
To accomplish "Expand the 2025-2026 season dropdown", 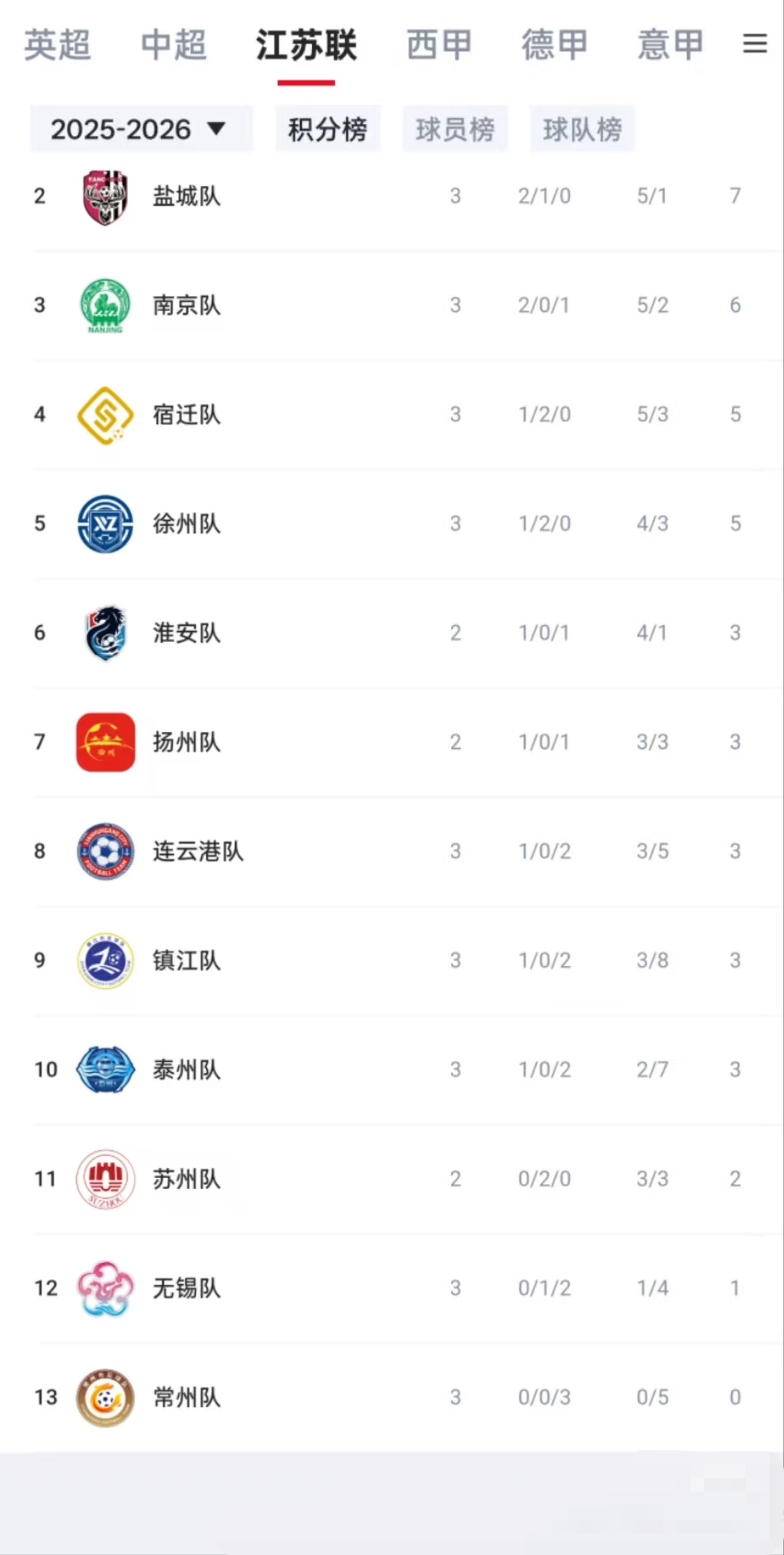I will (141, 129).
